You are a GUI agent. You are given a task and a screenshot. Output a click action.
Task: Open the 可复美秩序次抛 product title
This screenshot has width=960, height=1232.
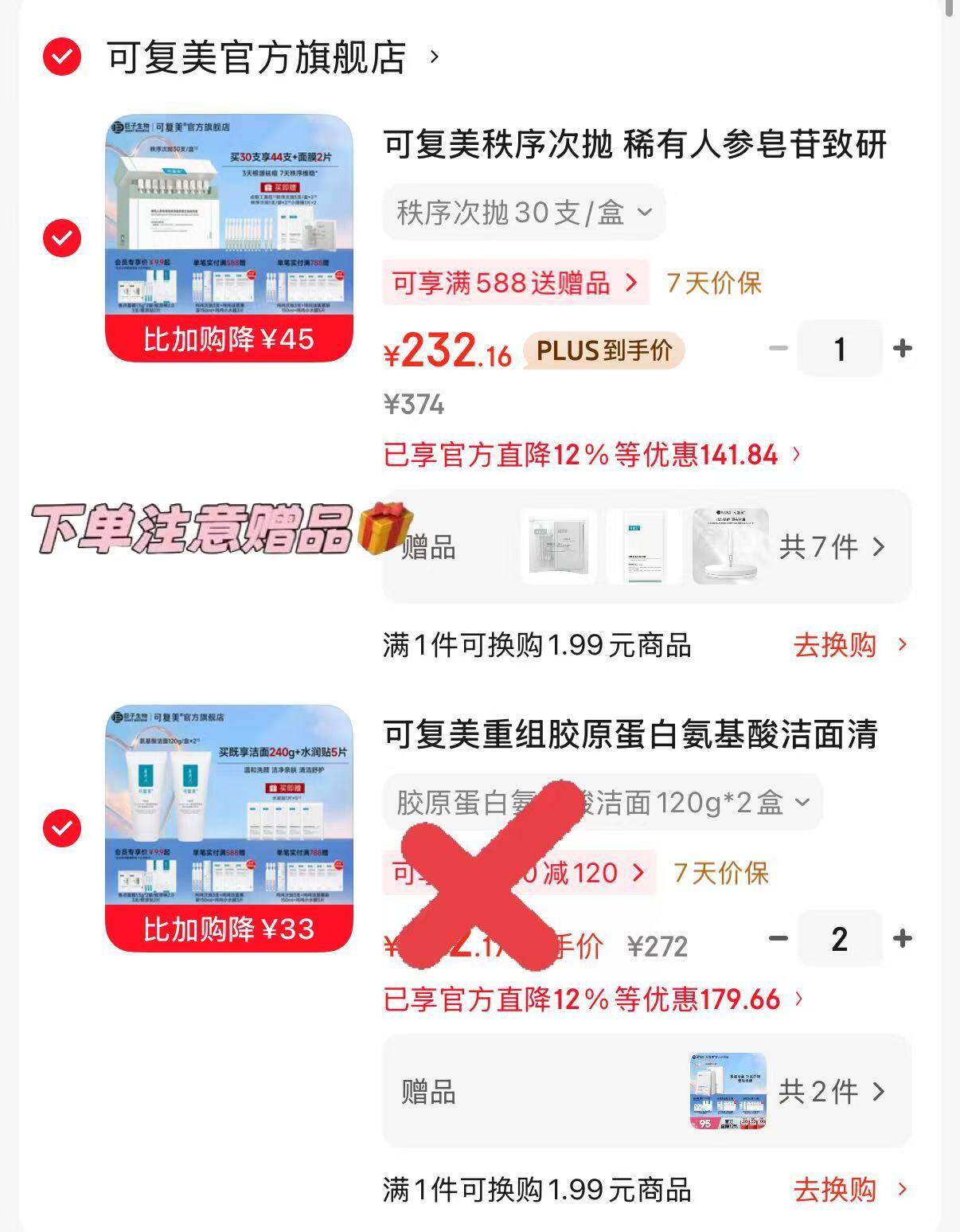tap(634, 145)
